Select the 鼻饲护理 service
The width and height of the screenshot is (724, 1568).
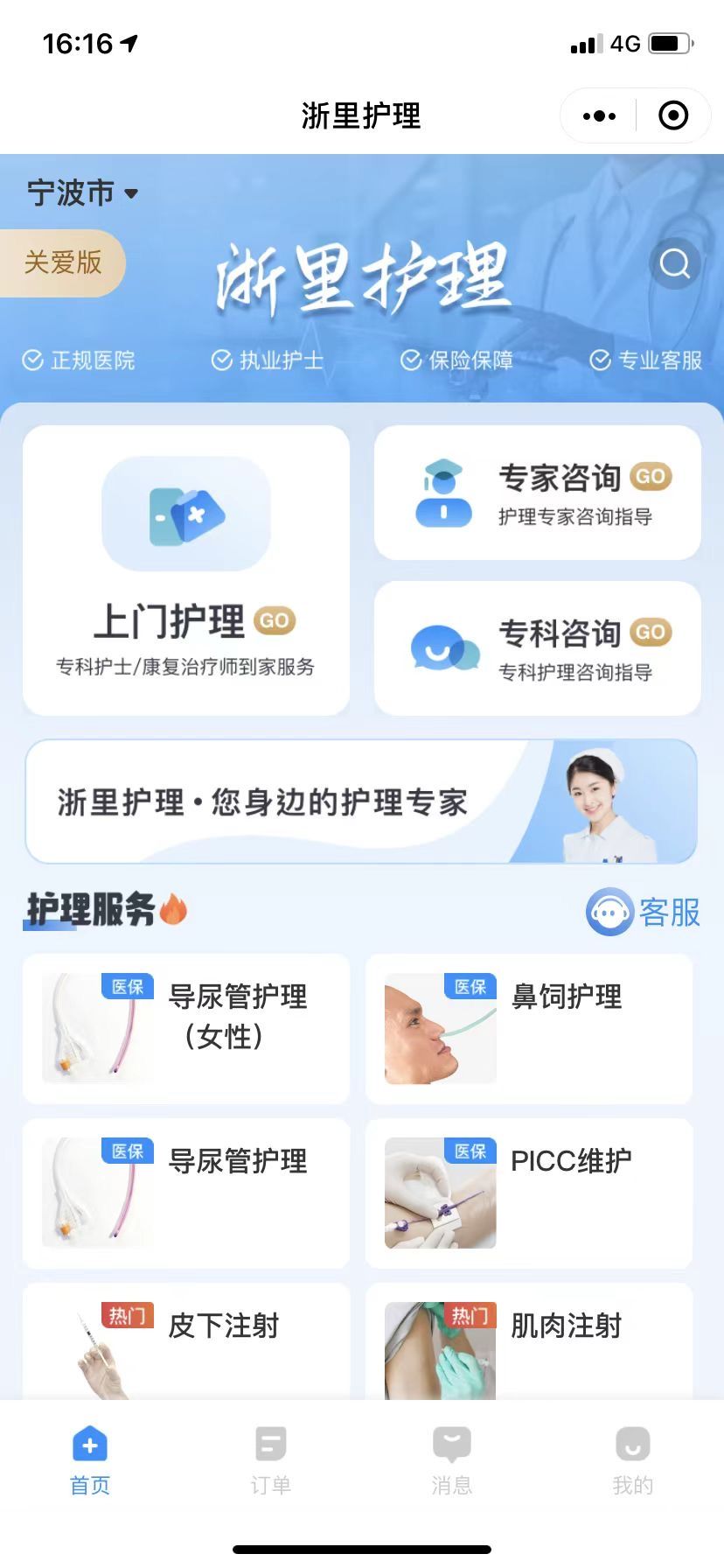(529, 1028)
